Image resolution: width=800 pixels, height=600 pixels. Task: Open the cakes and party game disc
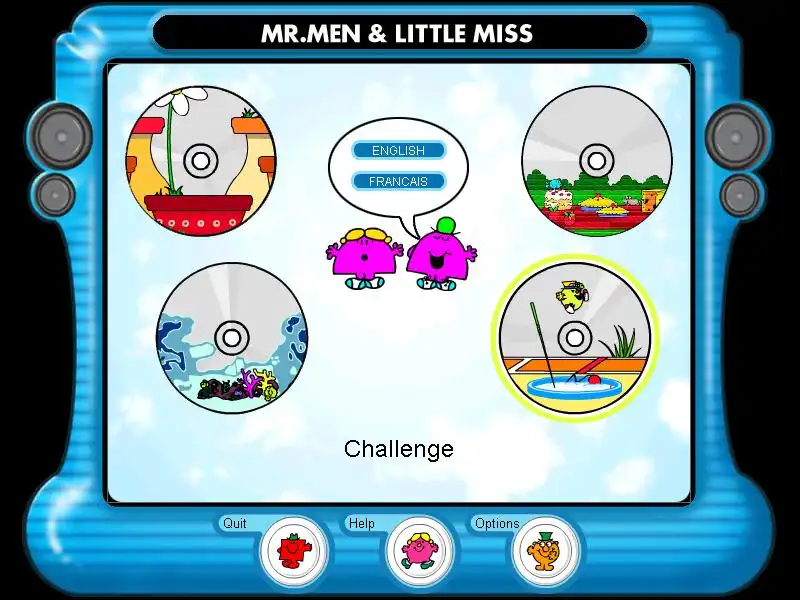(597, 160)
